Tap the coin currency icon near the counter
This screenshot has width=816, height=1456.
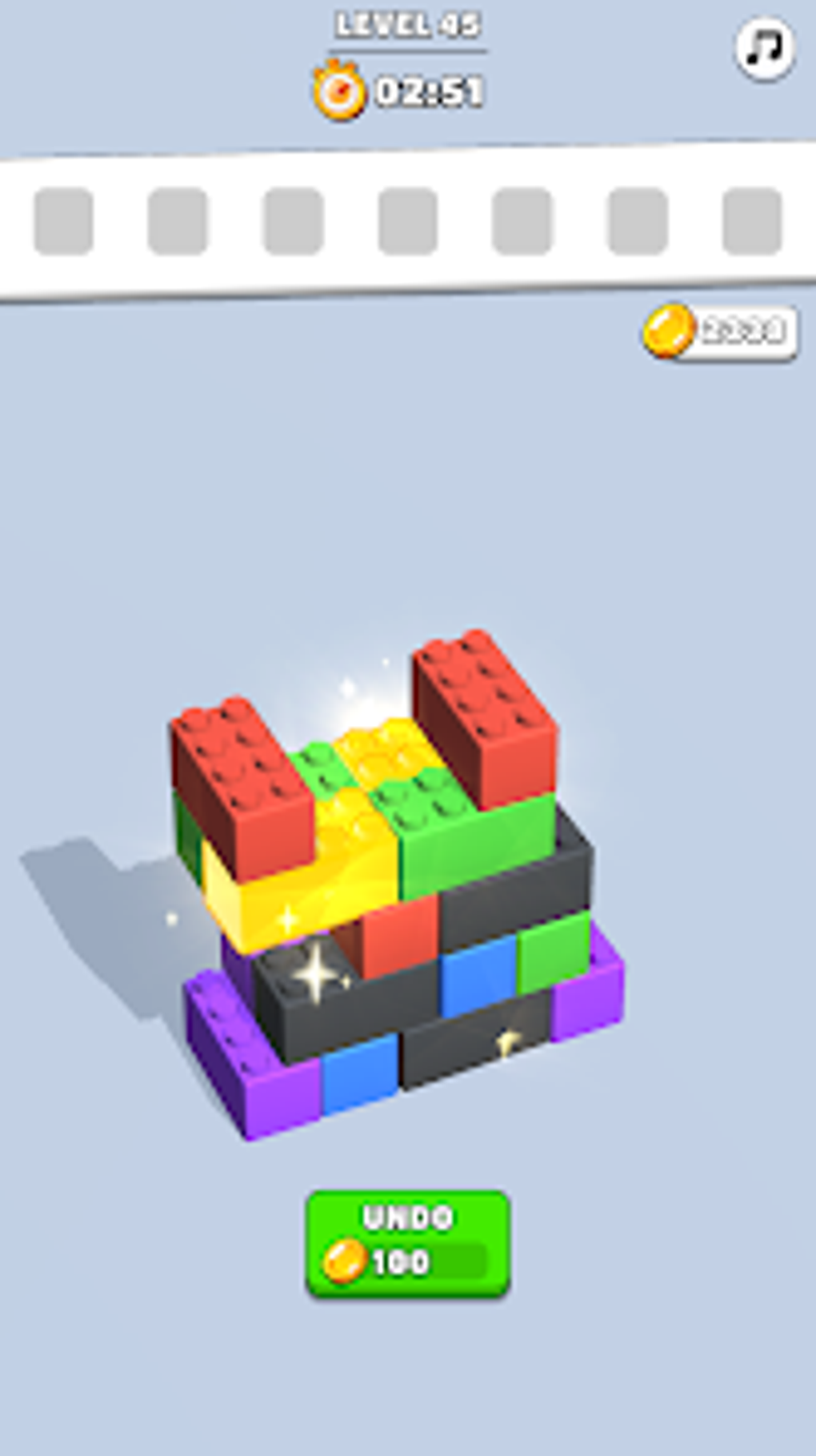point(670,331)
